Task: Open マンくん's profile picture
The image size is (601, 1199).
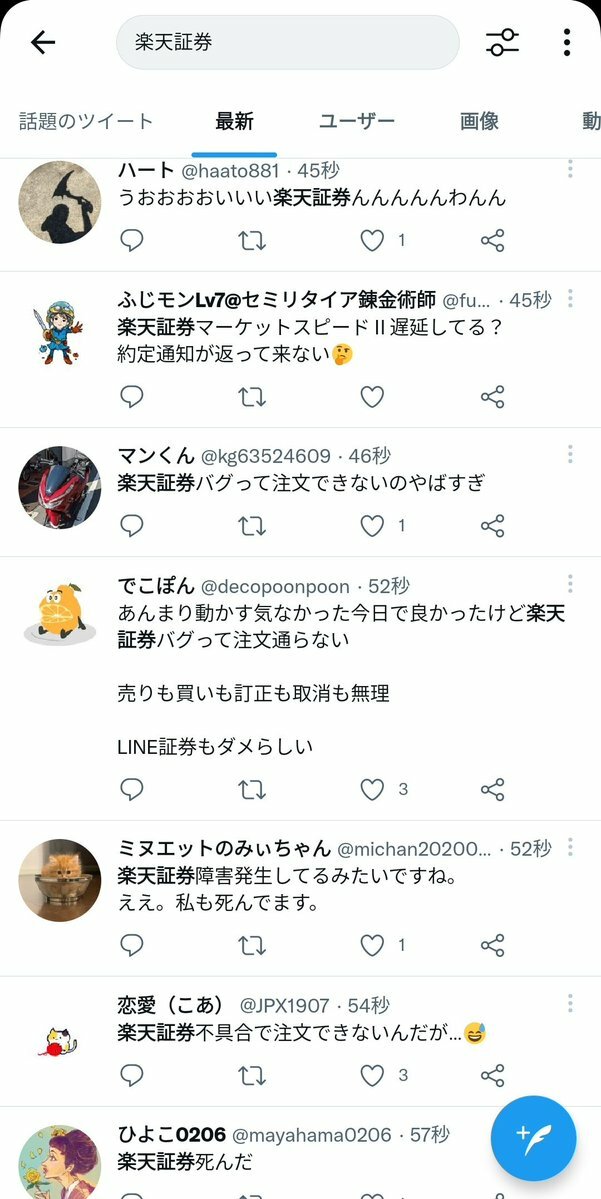Action: pyautogui.click(x=60, y=488)
